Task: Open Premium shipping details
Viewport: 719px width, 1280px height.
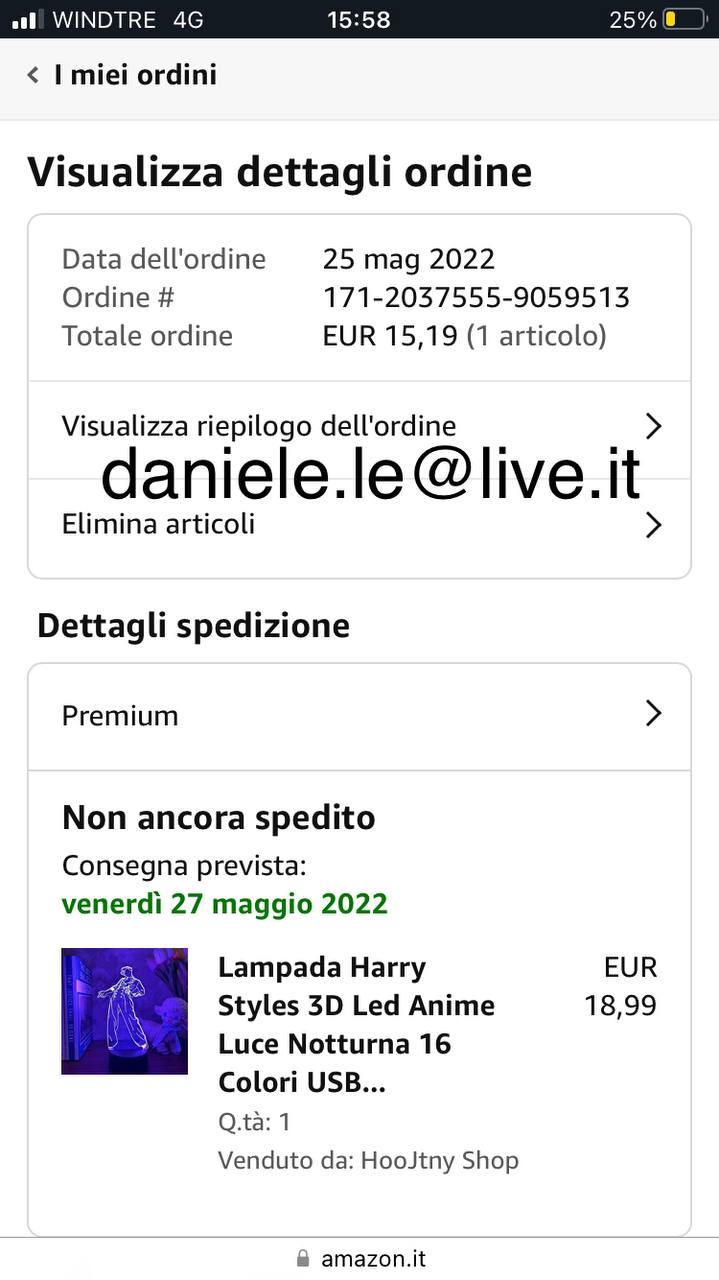Action: [359, 716]
